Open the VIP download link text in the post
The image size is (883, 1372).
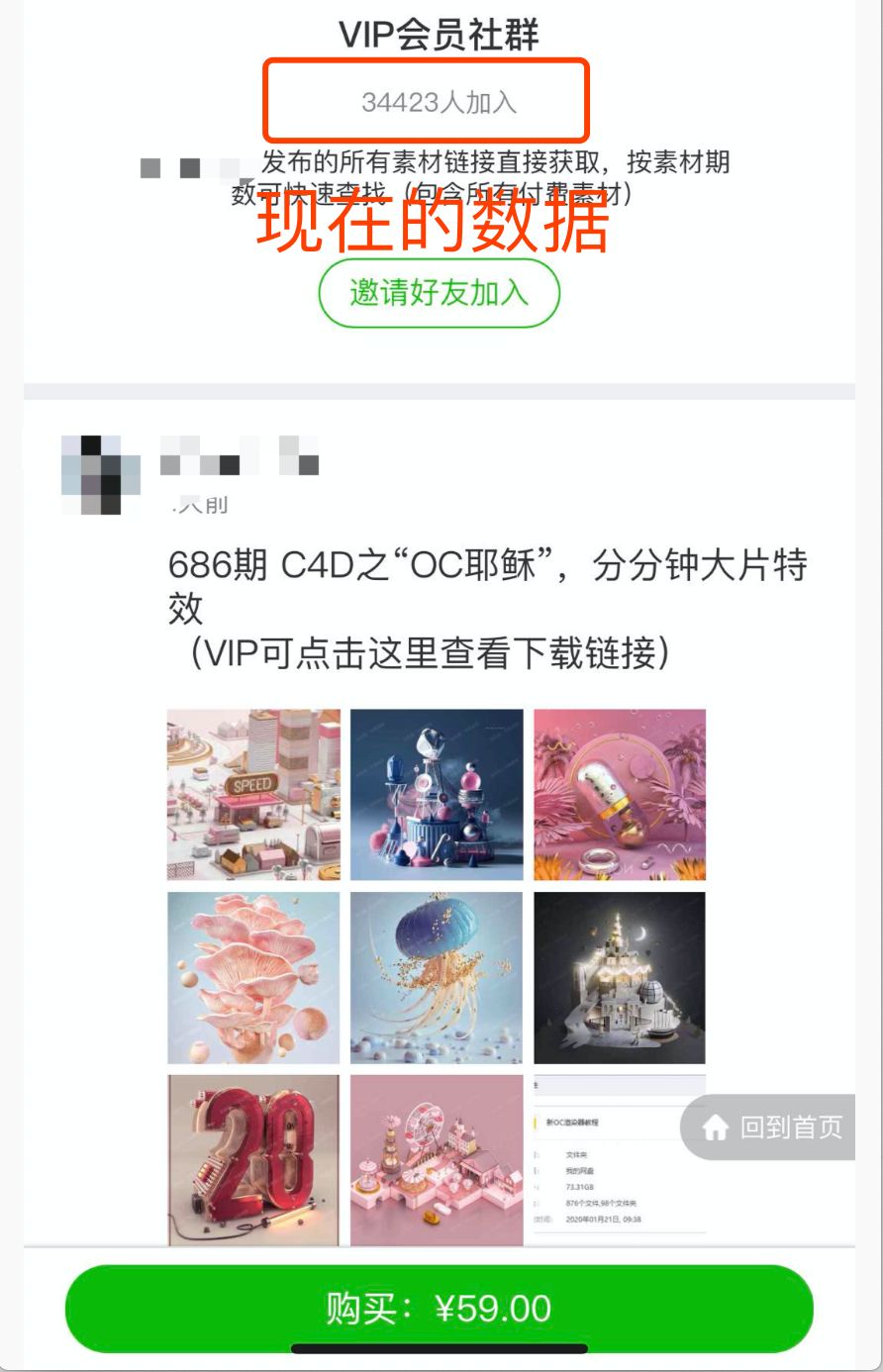click(x=429, y=652)
